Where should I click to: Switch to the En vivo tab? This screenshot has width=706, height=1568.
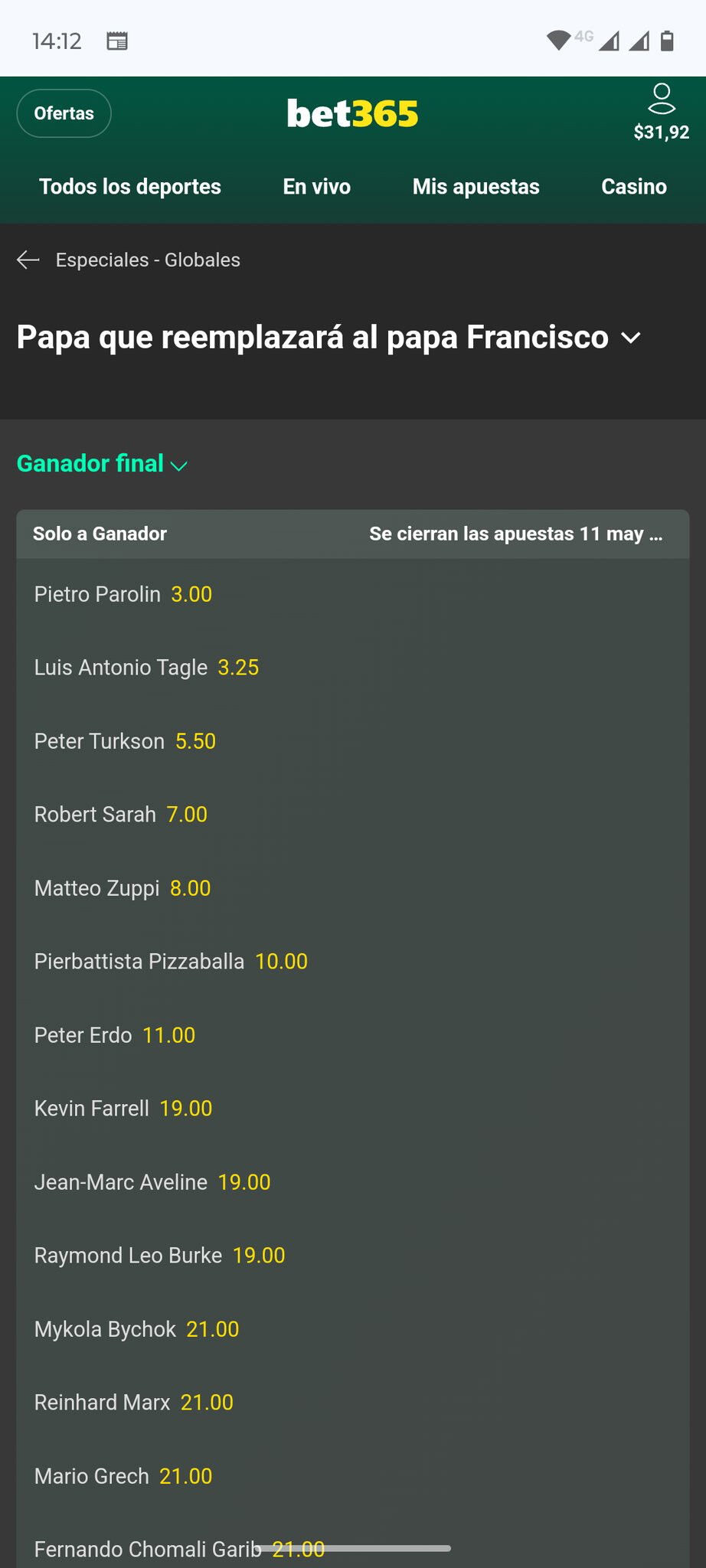[317, 186]
